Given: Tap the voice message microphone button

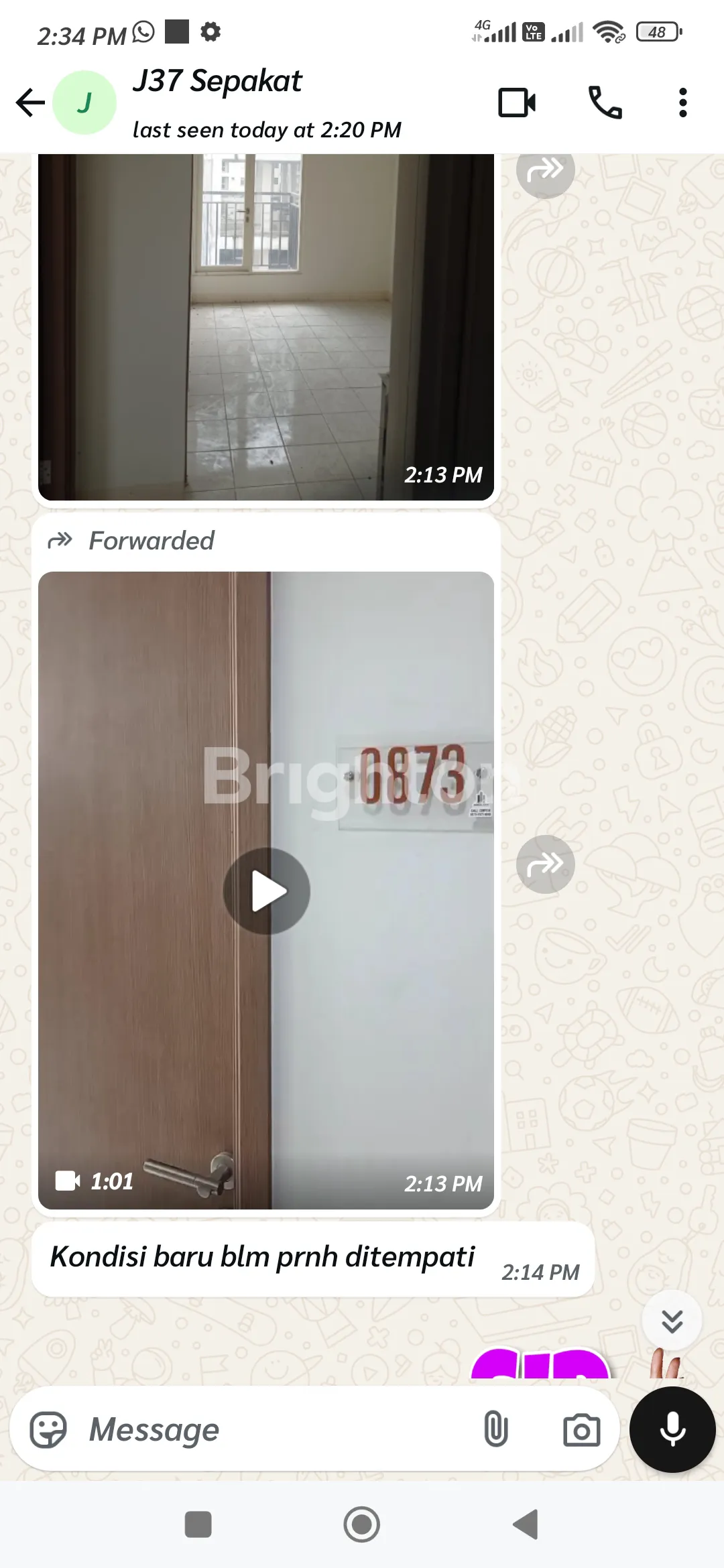Looking at the screenshot, I should click(672, 1429).
